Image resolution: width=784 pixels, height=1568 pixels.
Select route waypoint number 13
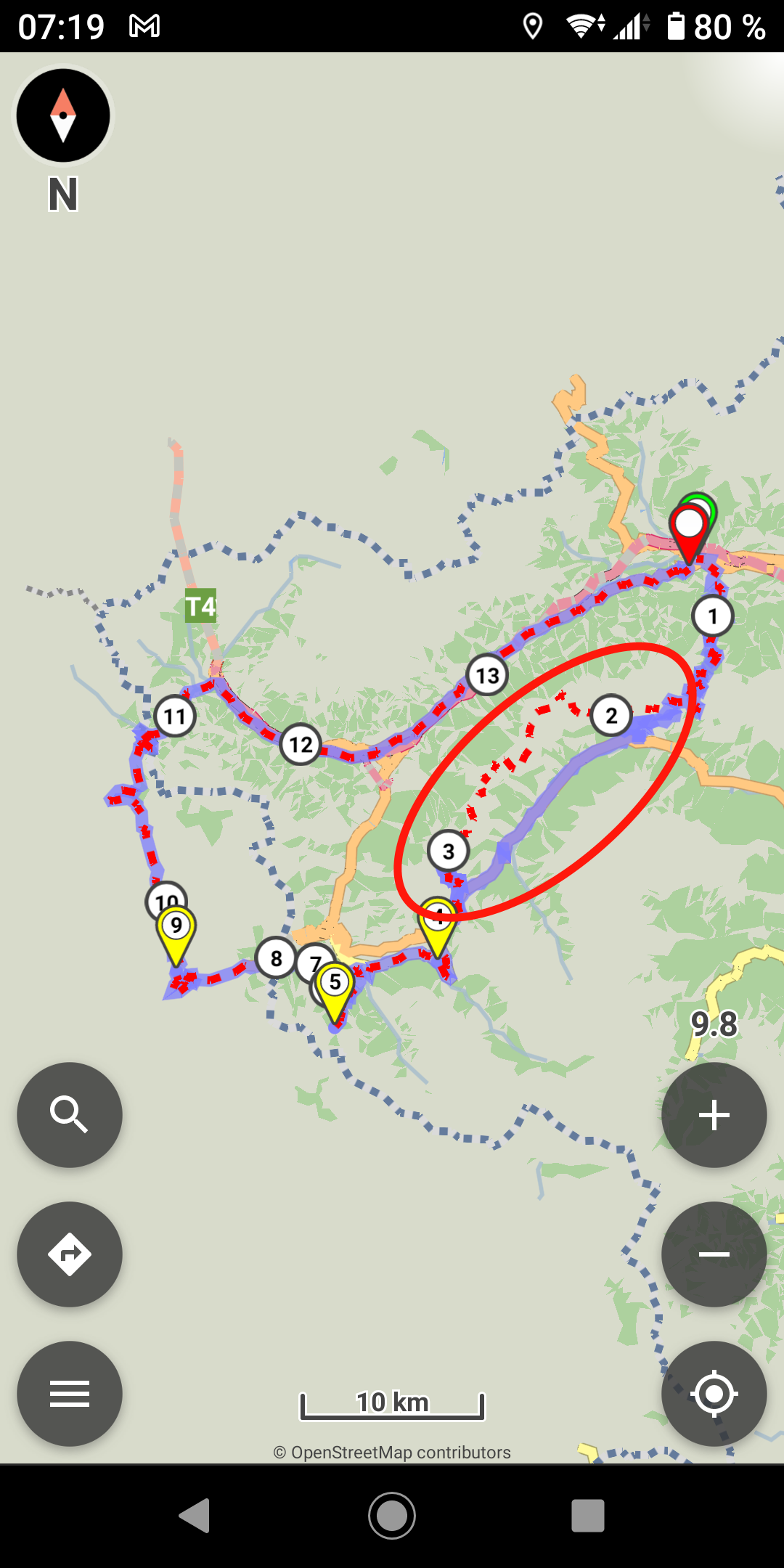pyautogui.click(x=487, y=675)
